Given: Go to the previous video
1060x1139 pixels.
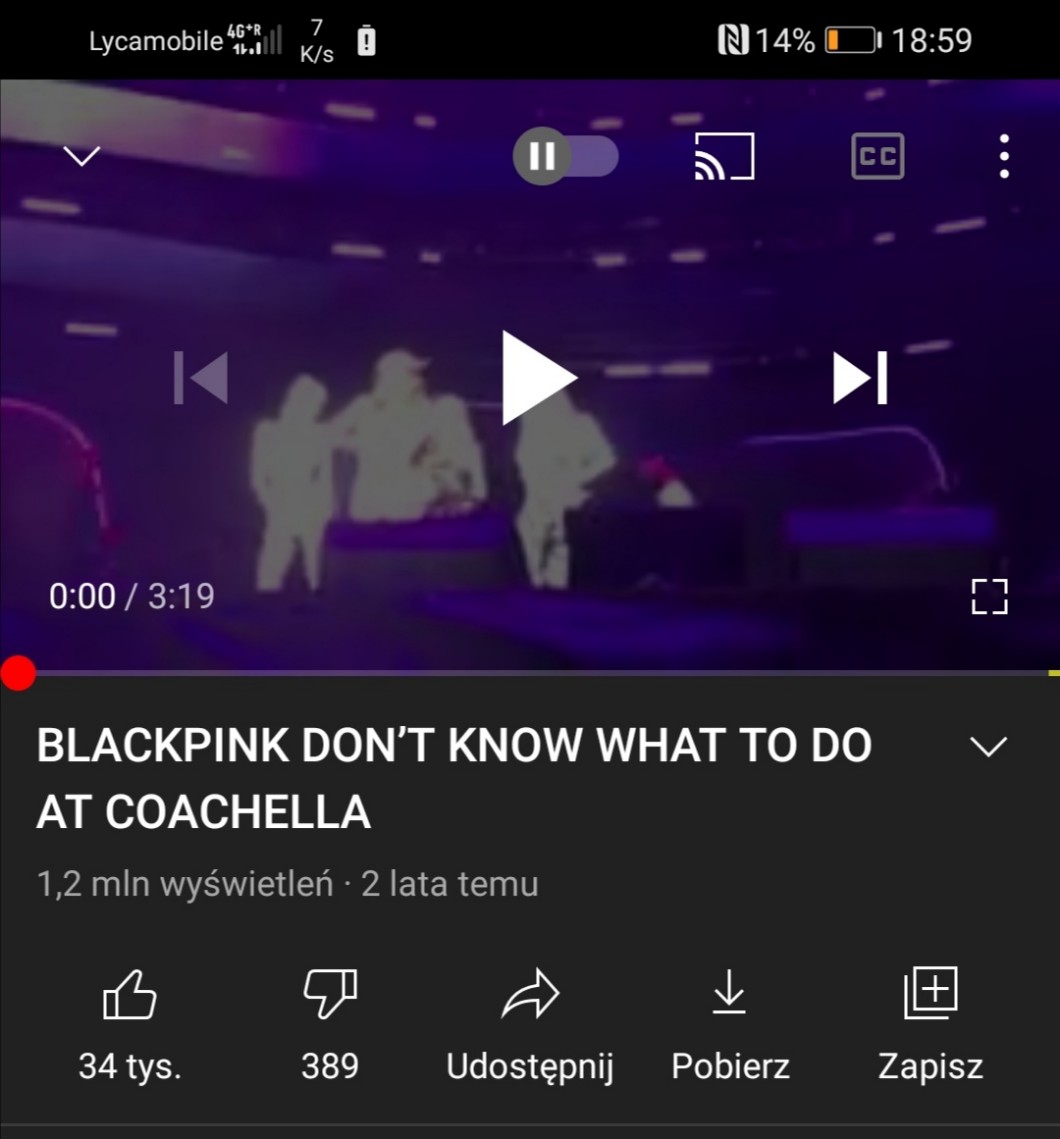Looking at the screenshot, I should tap(201, 378).
